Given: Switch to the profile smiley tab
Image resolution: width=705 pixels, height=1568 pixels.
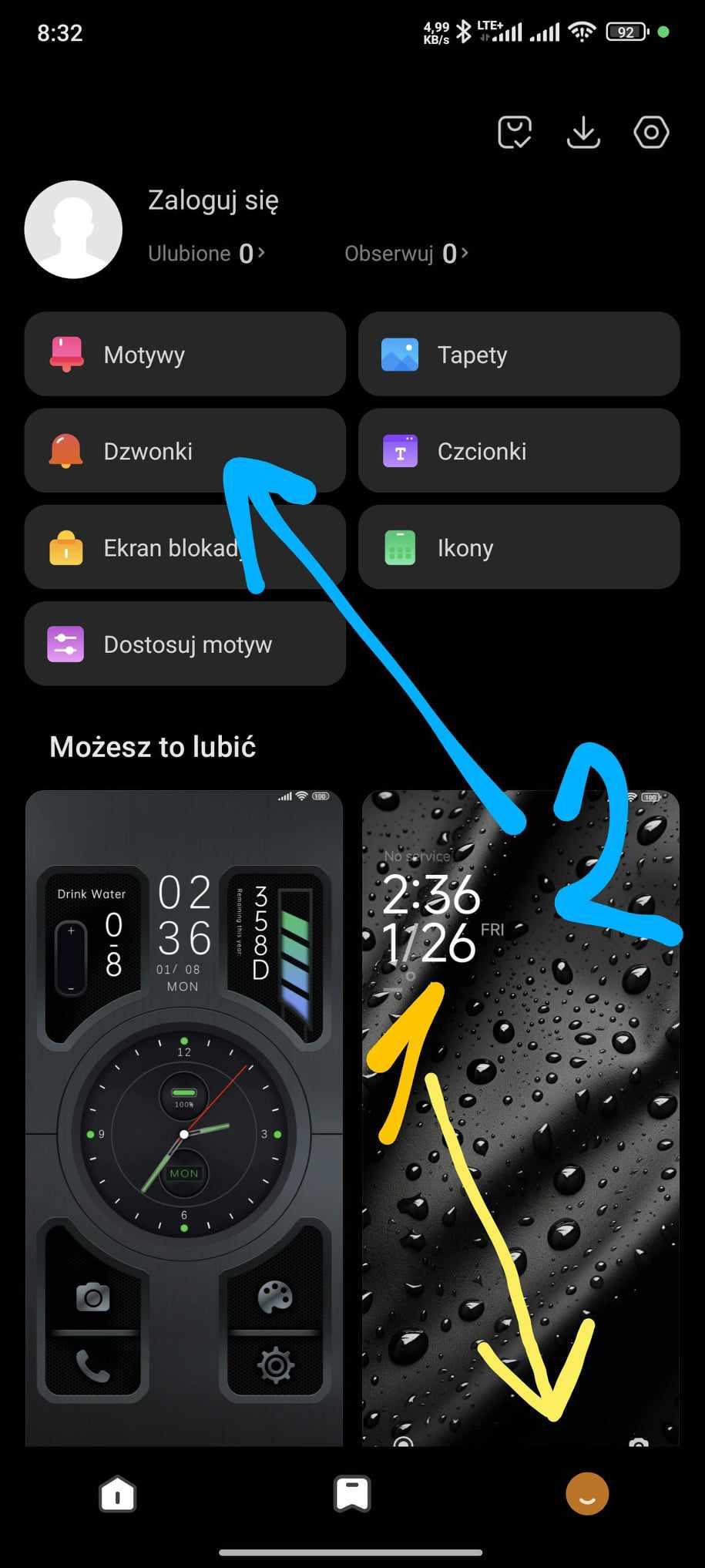Looking at the screenshot, I should tap(587, 1494).
